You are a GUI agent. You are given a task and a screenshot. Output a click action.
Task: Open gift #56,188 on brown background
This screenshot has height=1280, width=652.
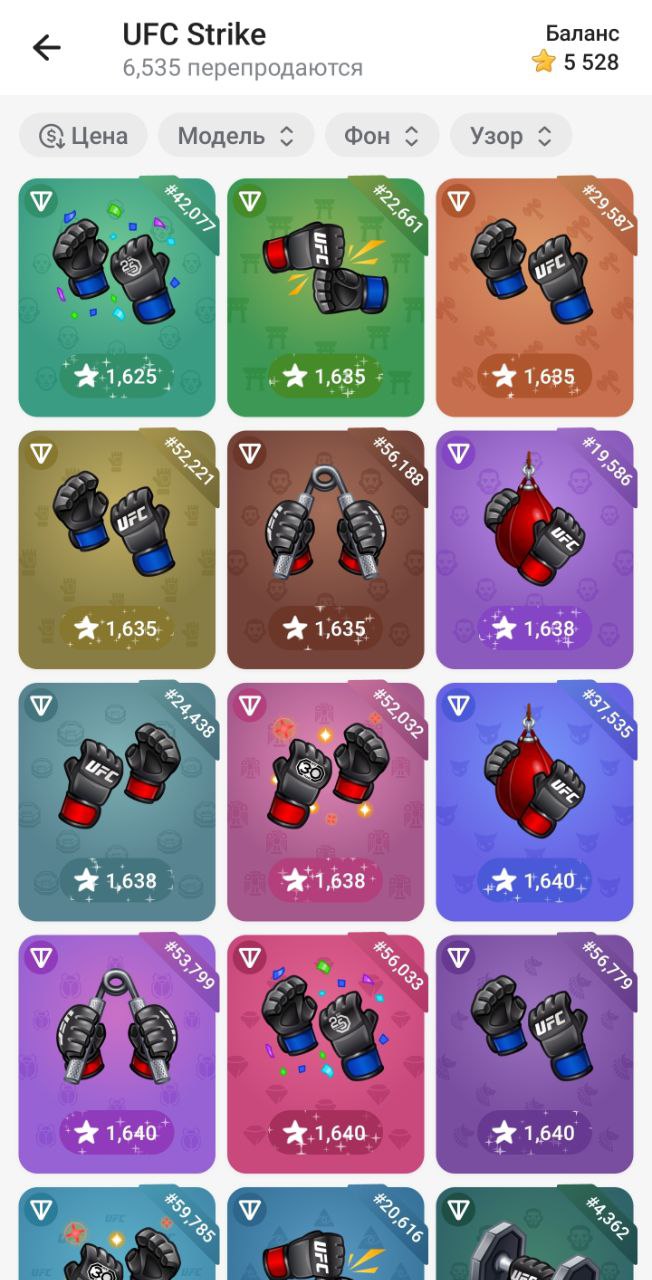pyautogui.click(x=326, y=549)
